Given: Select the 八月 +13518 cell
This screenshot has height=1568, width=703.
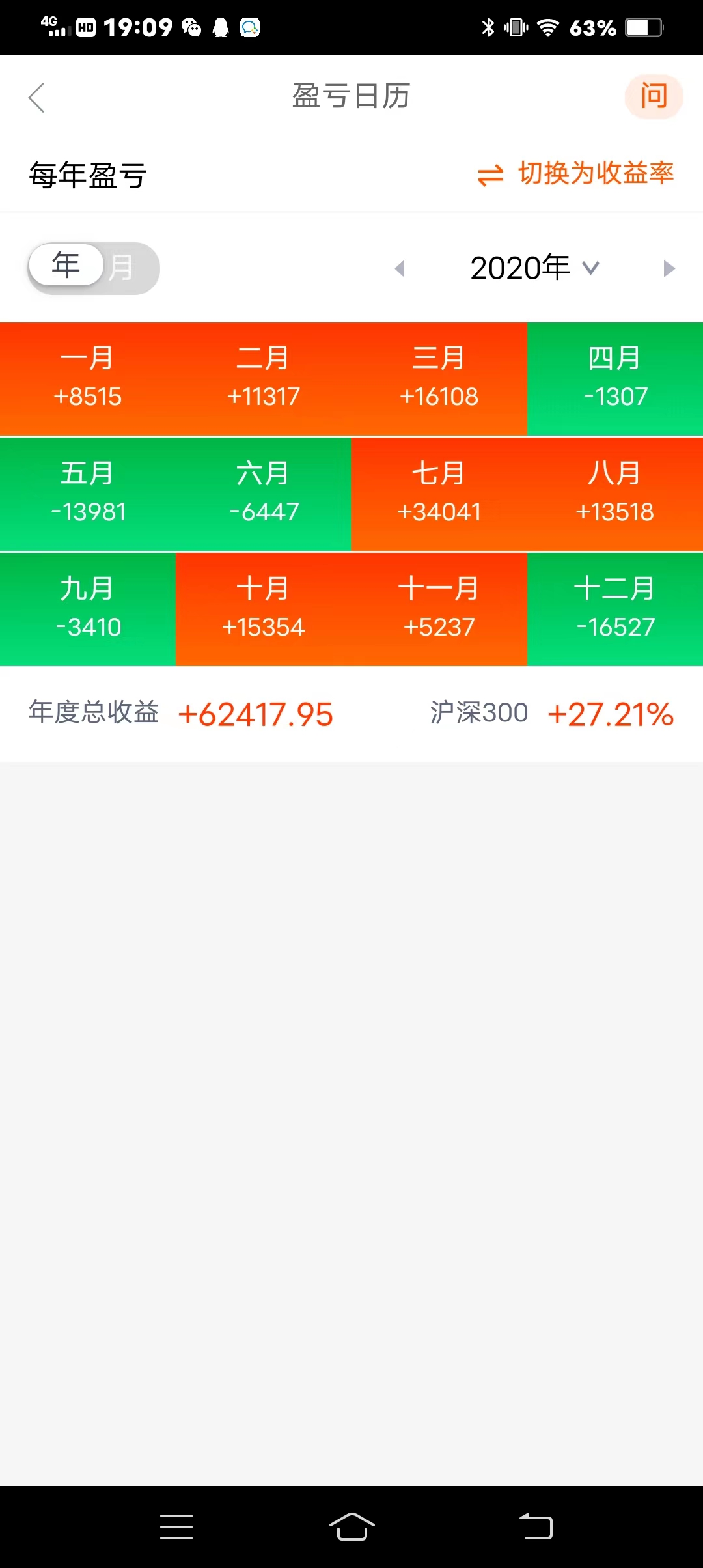Looking at the screenshot, I should pyautogui.click(x=615, y=494).
